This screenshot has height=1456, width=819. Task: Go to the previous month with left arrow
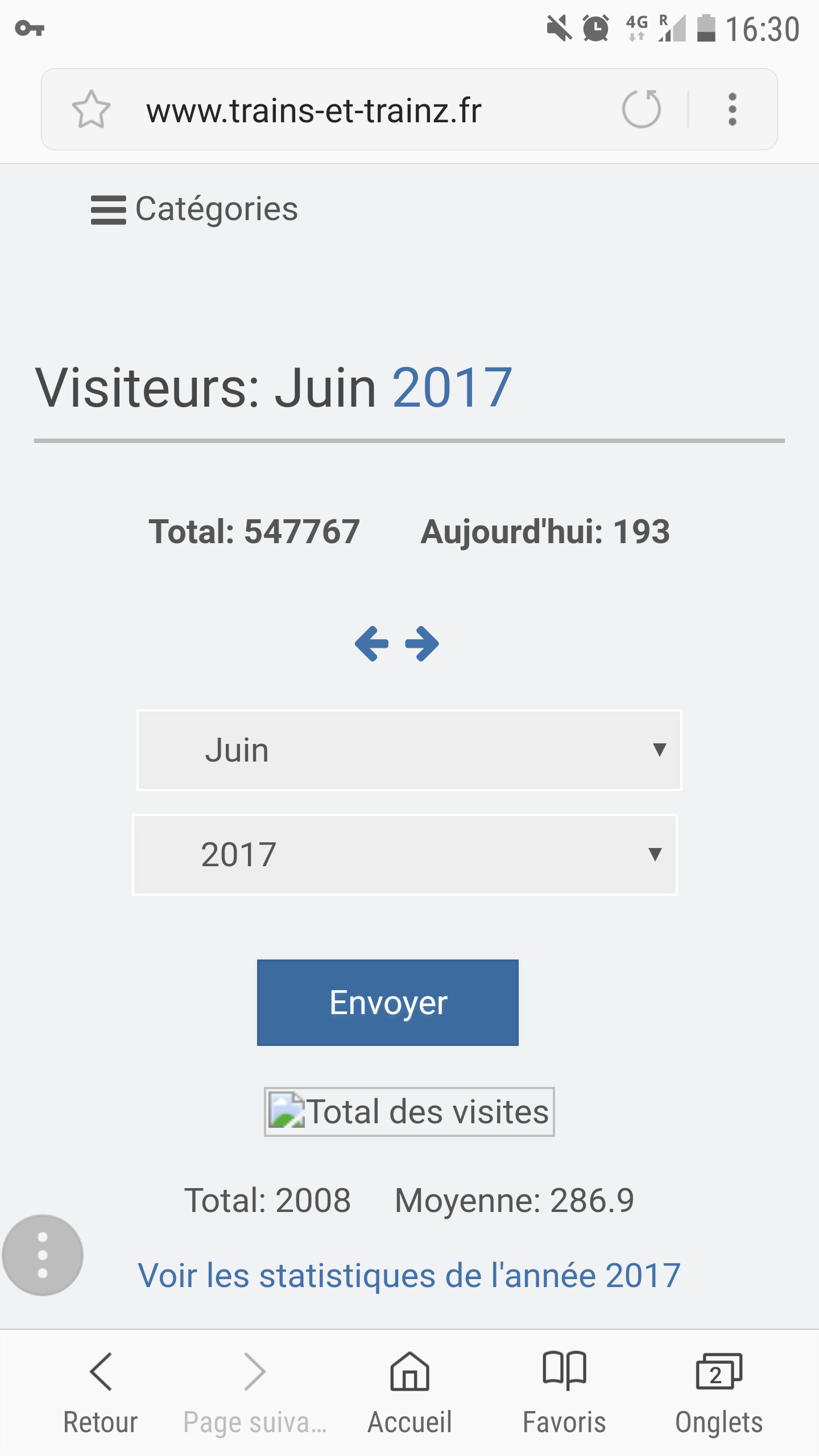[x=371, y=644]
